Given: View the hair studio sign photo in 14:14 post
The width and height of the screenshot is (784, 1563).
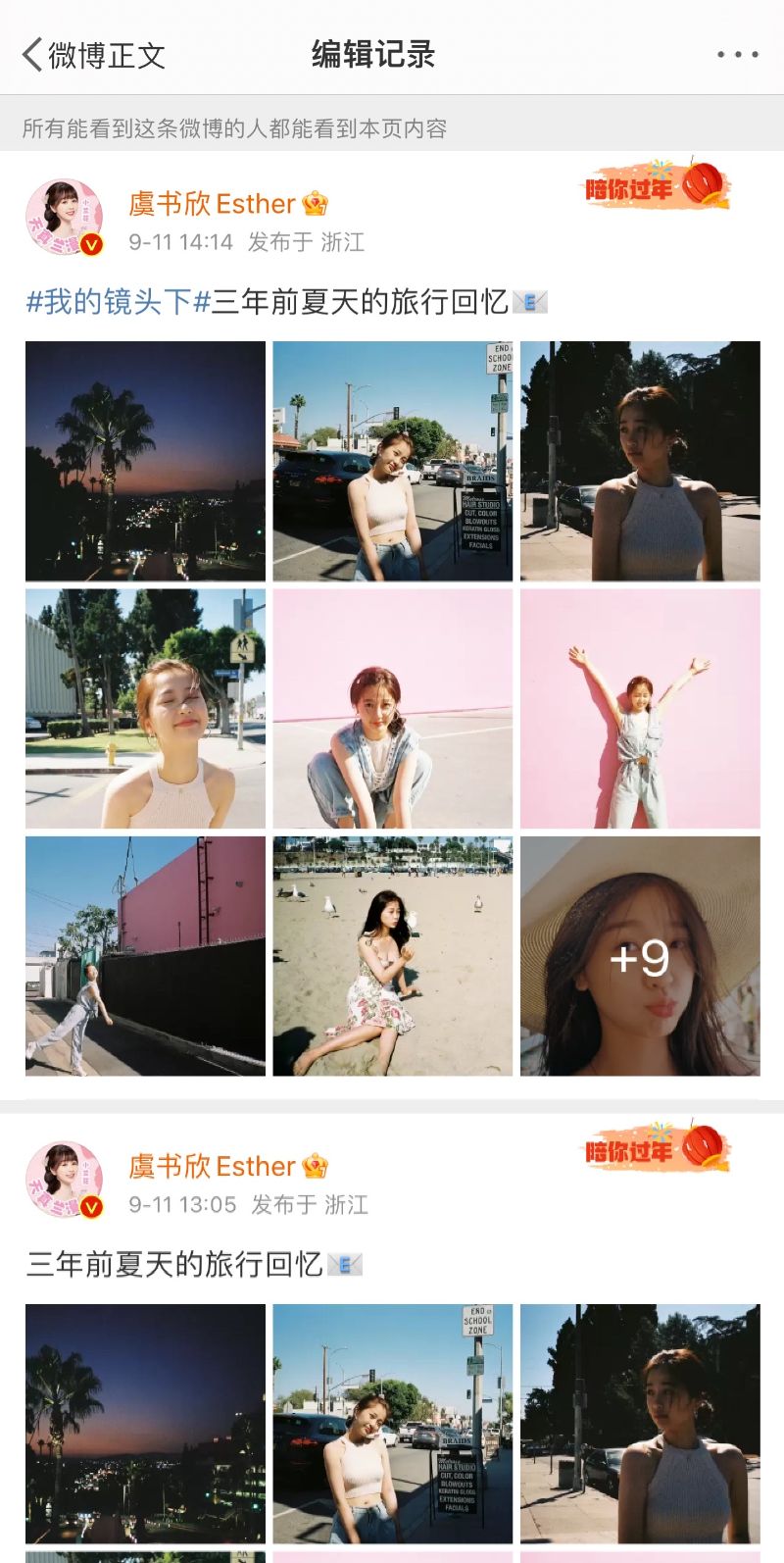Looking at the screenshot, I should [x=392, y=461].
